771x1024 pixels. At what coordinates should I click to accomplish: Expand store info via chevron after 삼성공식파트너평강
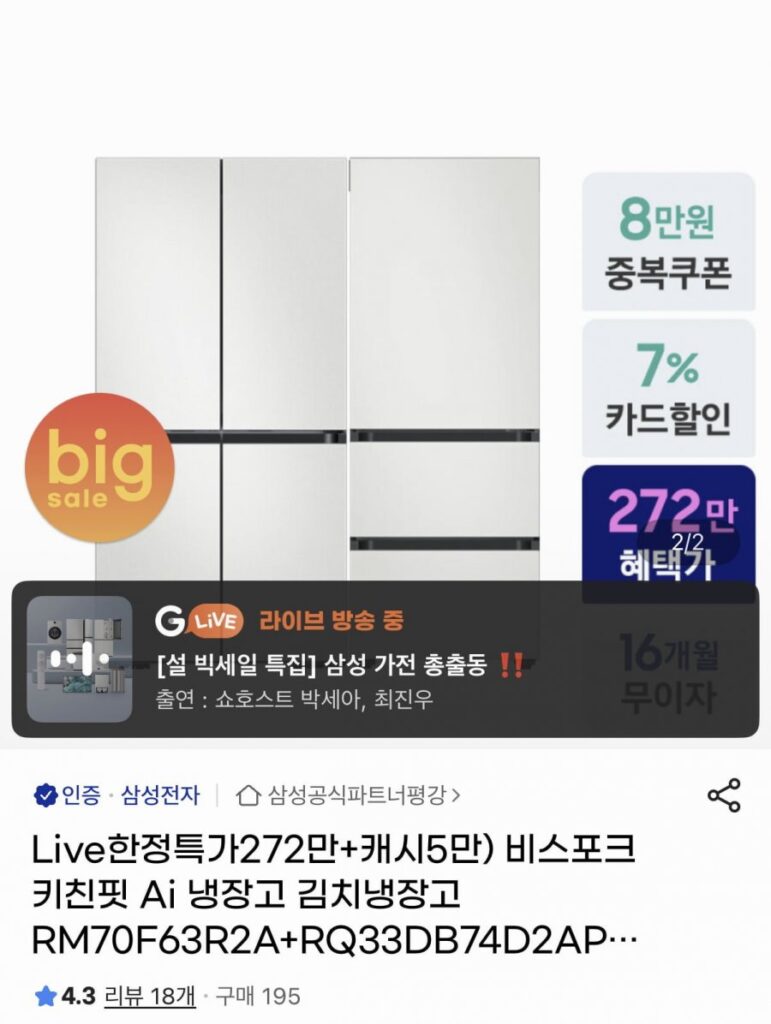click(456, 792)
